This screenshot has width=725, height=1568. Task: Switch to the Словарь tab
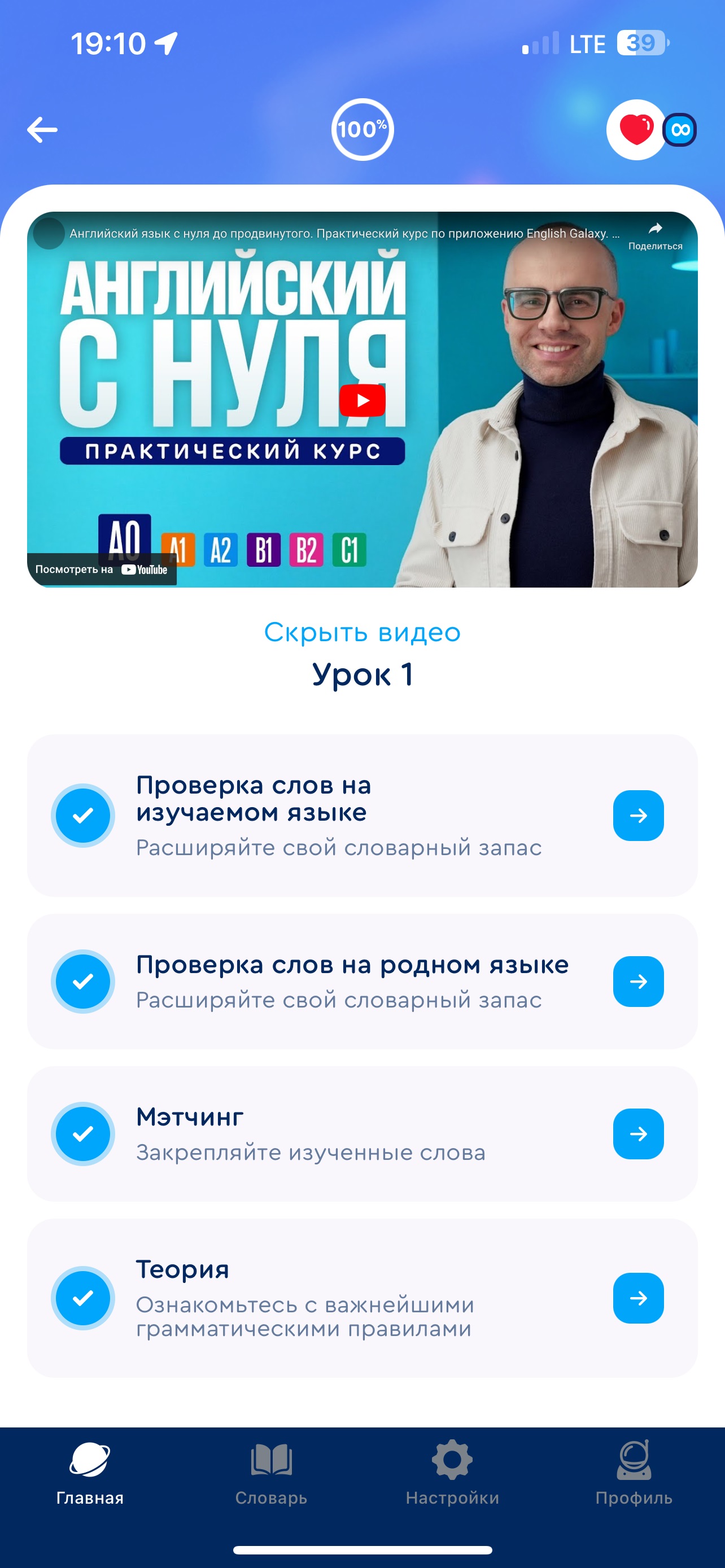272,1472
